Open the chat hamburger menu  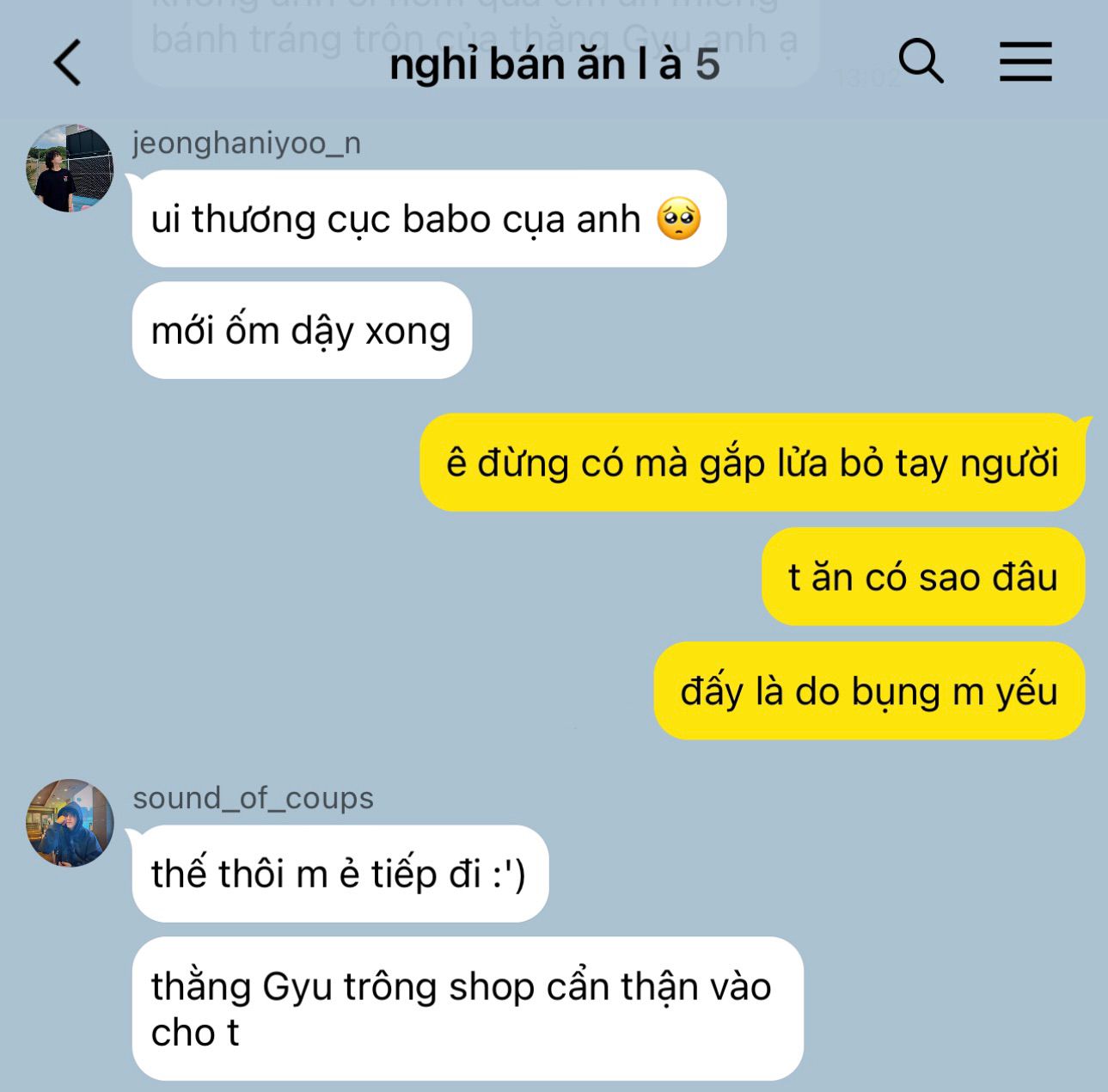1025,62
